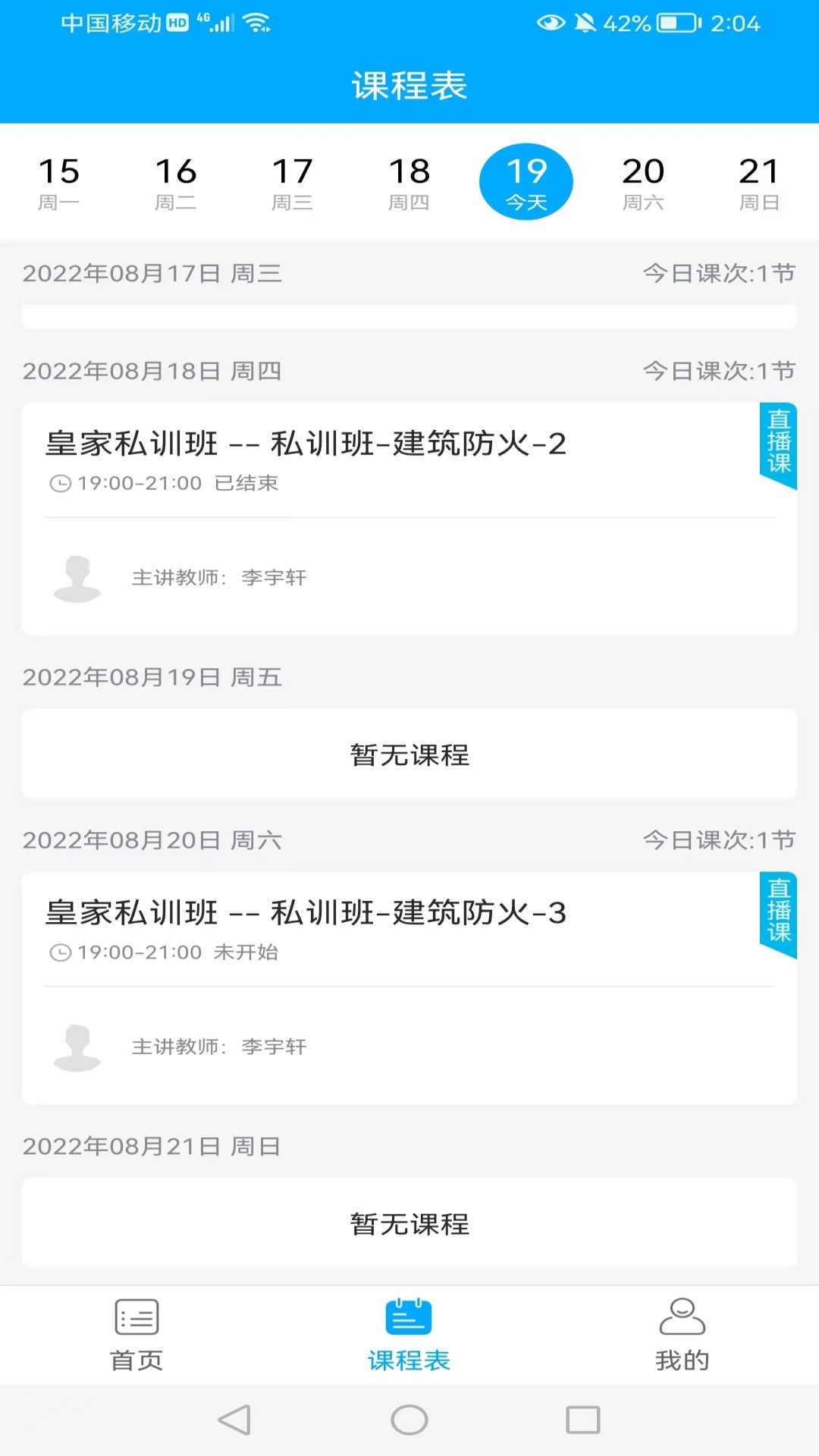Go to the 首页 tab
The width and height of the screenshot is (819, 1456).
[x=136, y=1335]
